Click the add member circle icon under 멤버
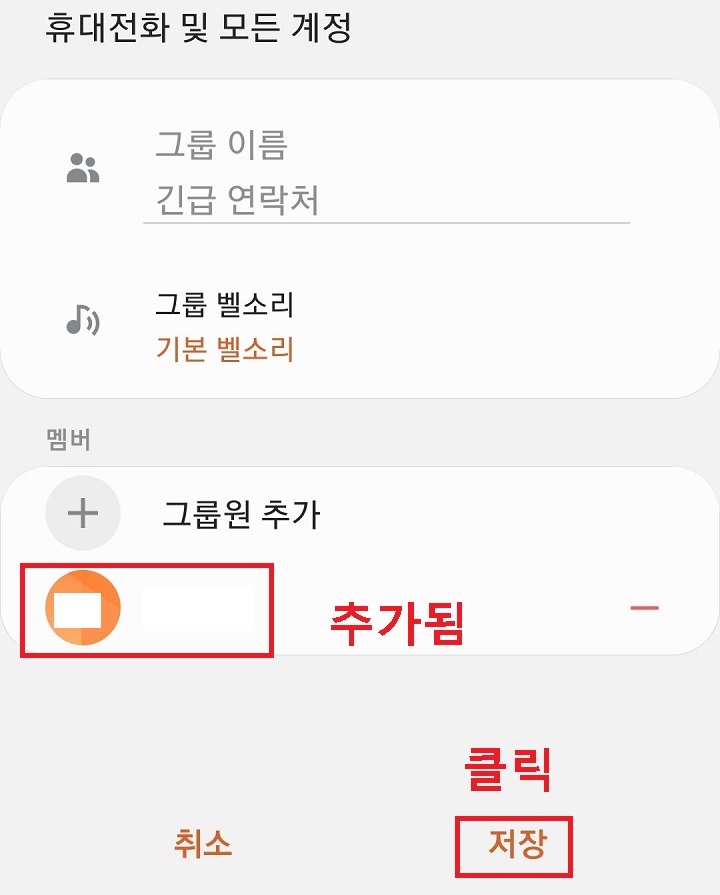 [x=81, y=512]
